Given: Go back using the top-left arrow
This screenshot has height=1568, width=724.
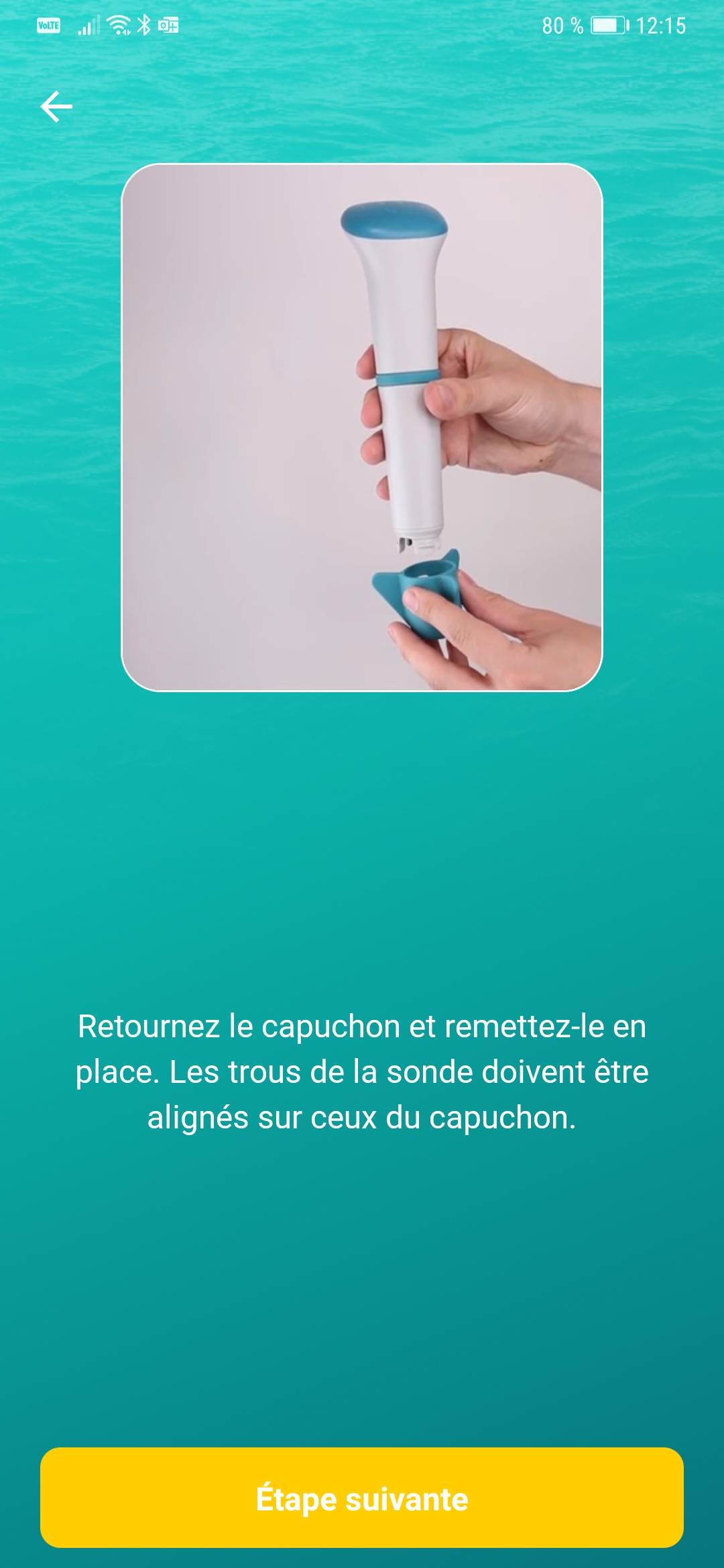Looking at the screenshot, I should 56,107.
